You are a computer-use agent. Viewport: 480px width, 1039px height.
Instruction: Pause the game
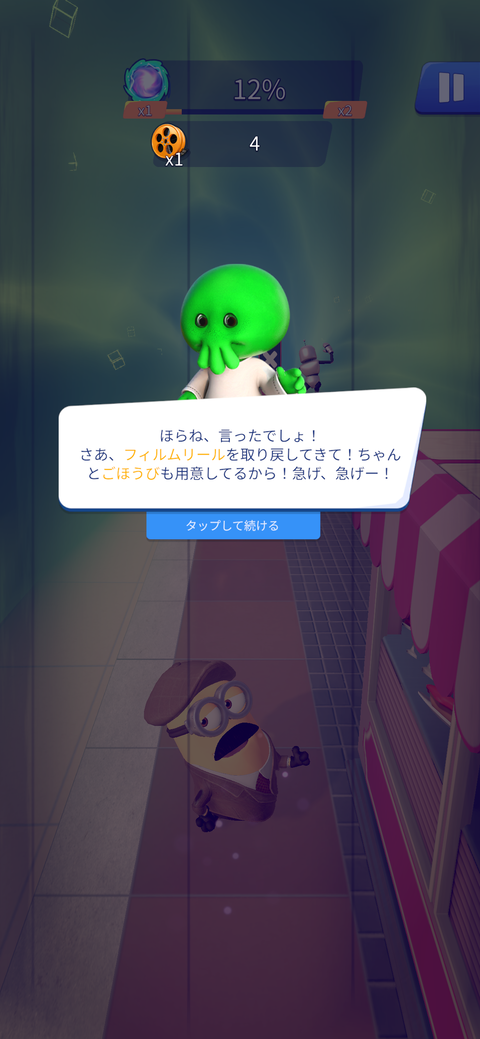coord(449,88)
